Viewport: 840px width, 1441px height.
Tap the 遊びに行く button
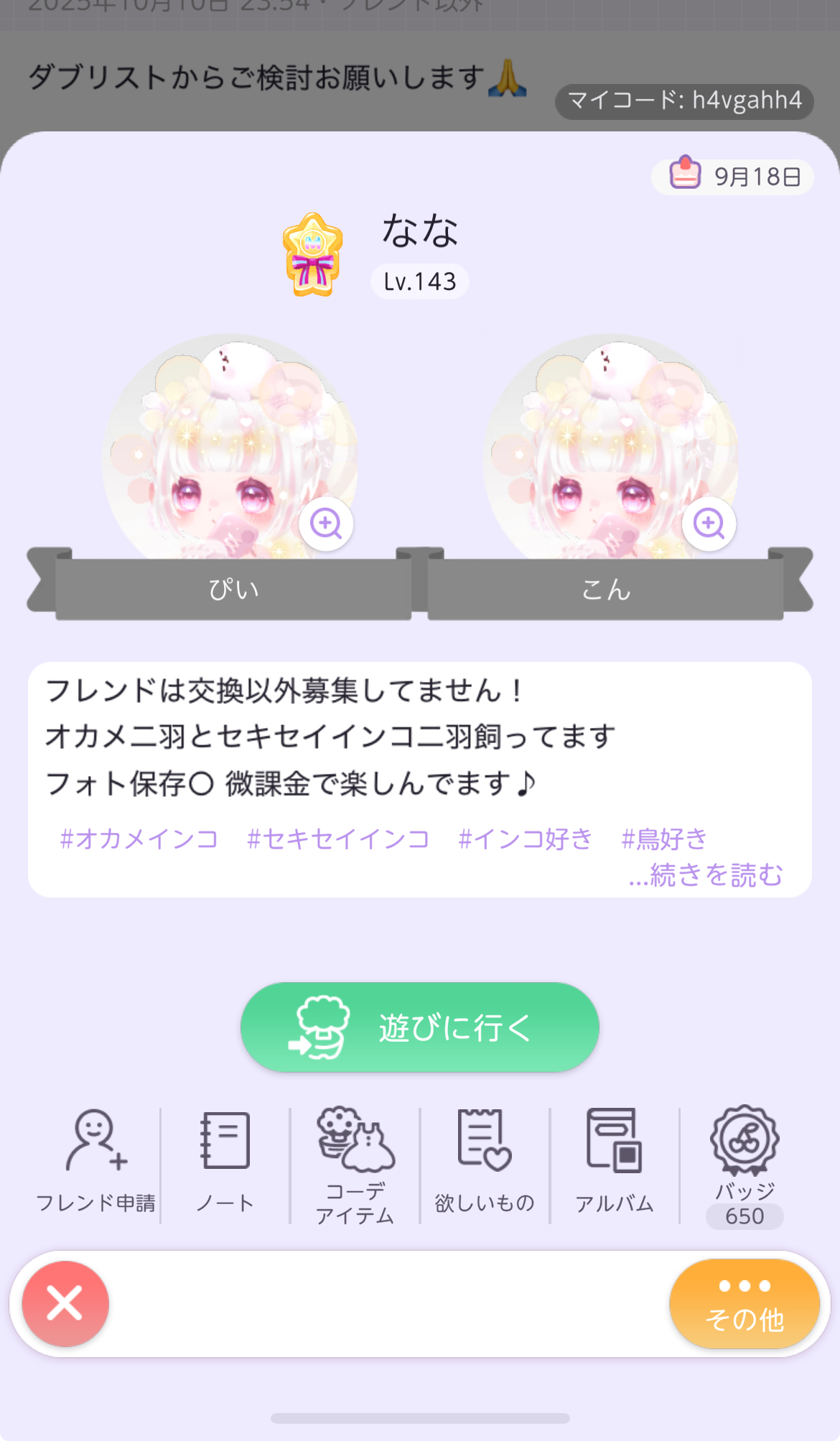[x=420, y=1027]
